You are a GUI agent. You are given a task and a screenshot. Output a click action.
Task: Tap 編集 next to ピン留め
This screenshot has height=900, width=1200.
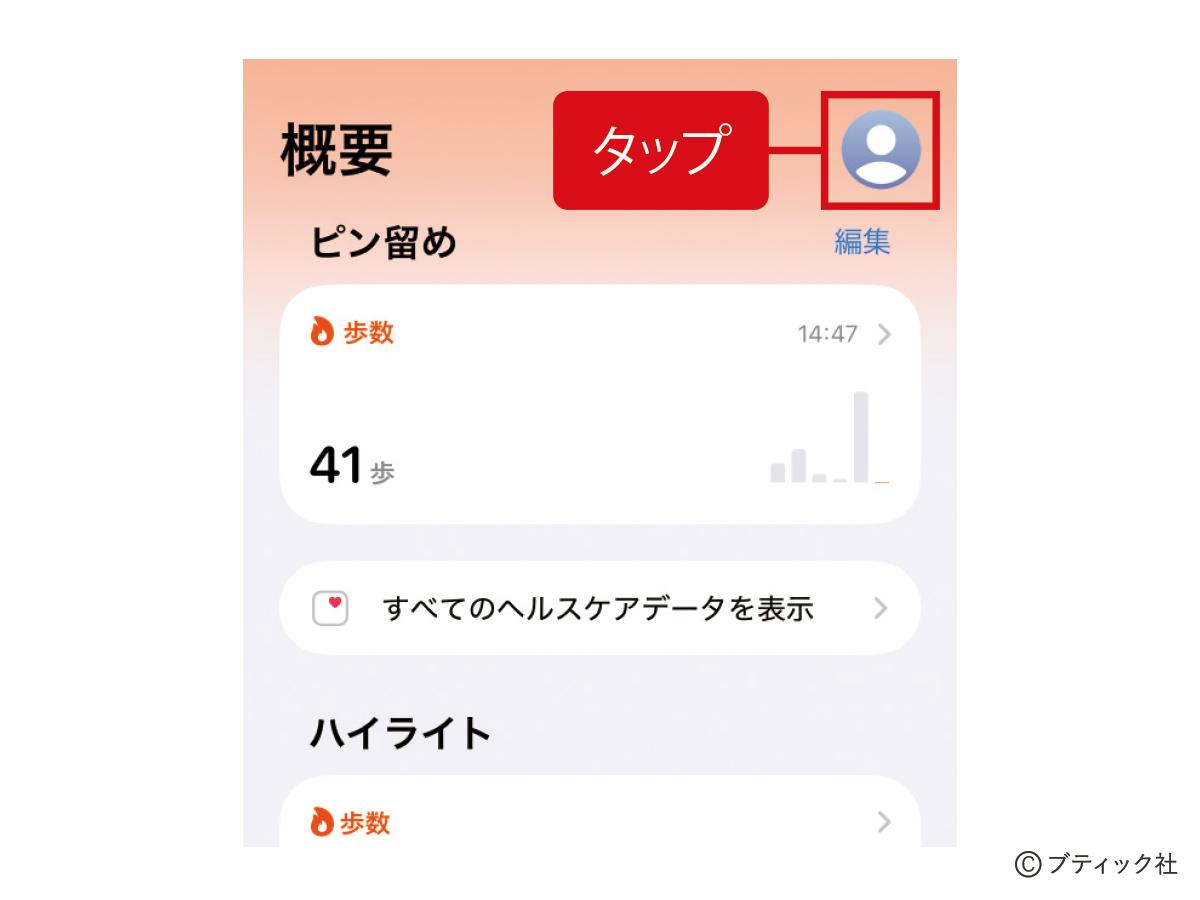(x=862, y=242)
